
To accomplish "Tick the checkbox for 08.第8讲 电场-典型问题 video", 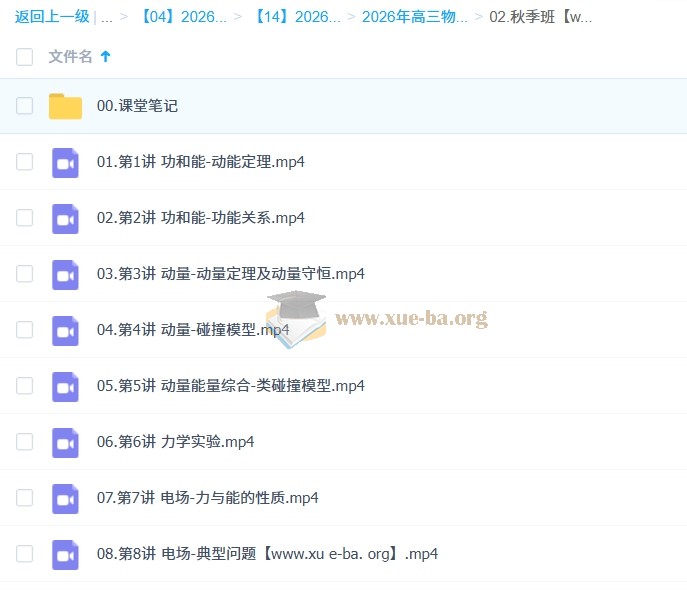I will 25,554.
